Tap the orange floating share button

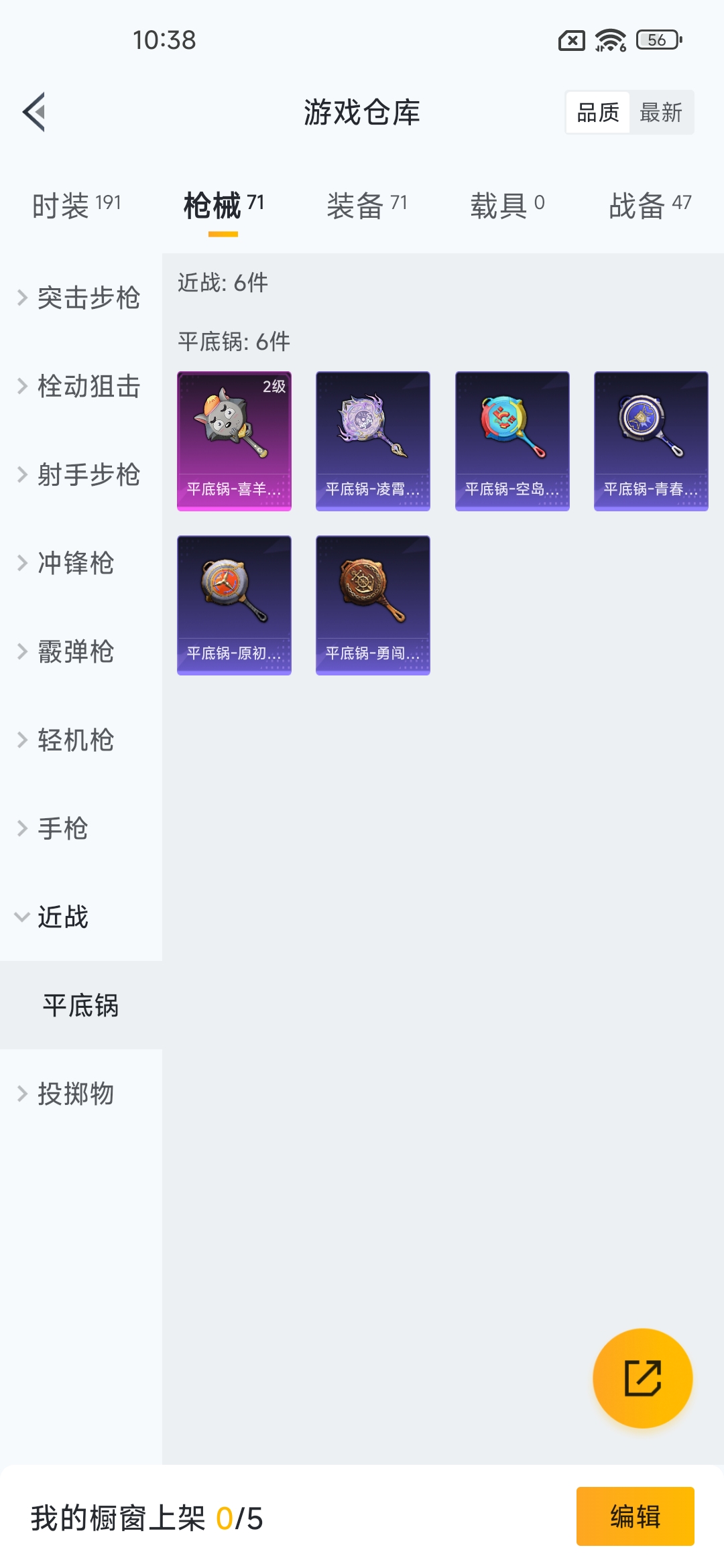[642, 1378]
